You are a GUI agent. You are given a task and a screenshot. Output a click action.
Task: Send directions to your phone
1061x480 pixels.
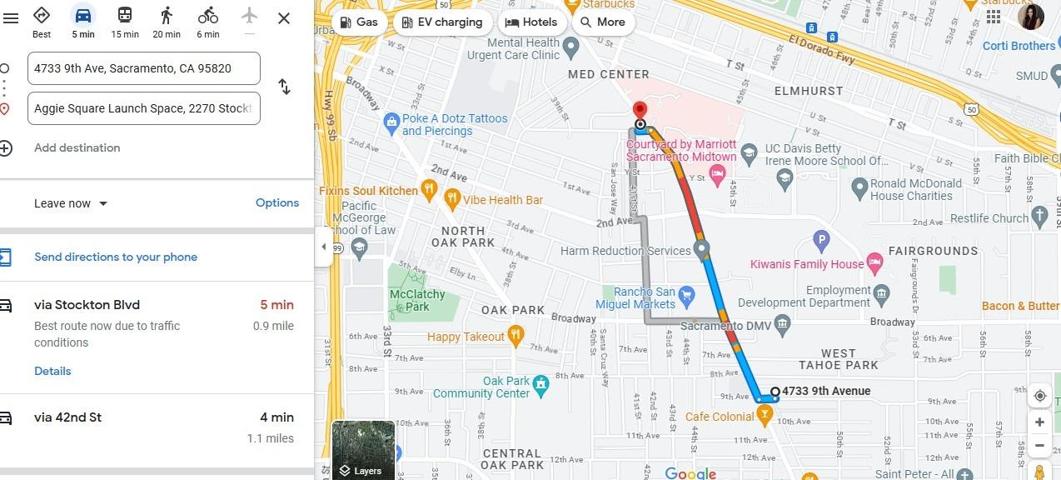[x=115, y=257]
